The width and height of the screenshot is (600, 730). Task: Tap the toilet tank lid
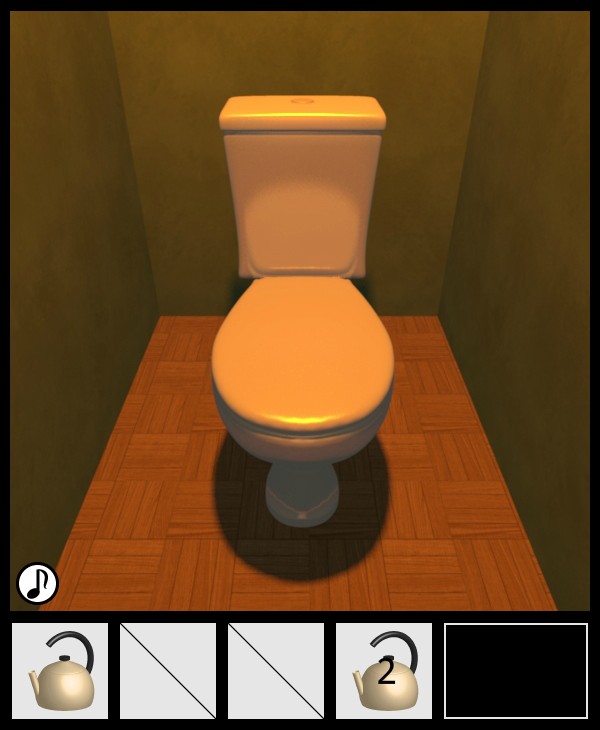pyautogui.click(x=302, y=112)
